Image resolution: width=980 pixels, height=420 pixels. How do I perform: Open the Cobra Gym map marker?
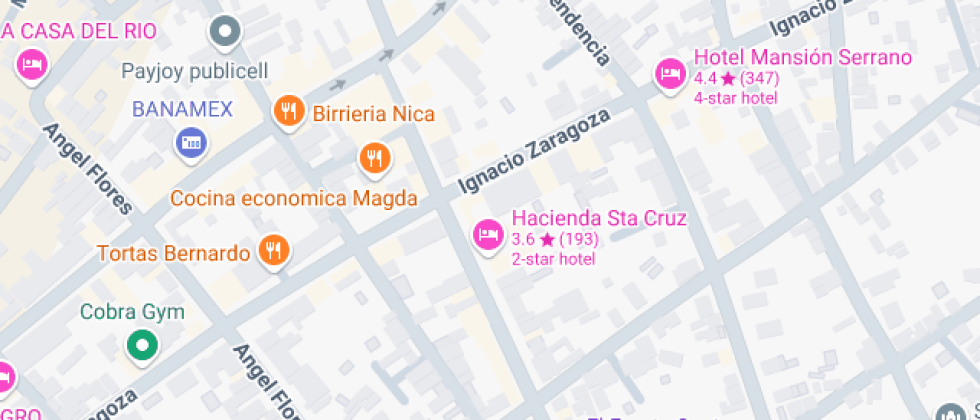coord(142,346)
